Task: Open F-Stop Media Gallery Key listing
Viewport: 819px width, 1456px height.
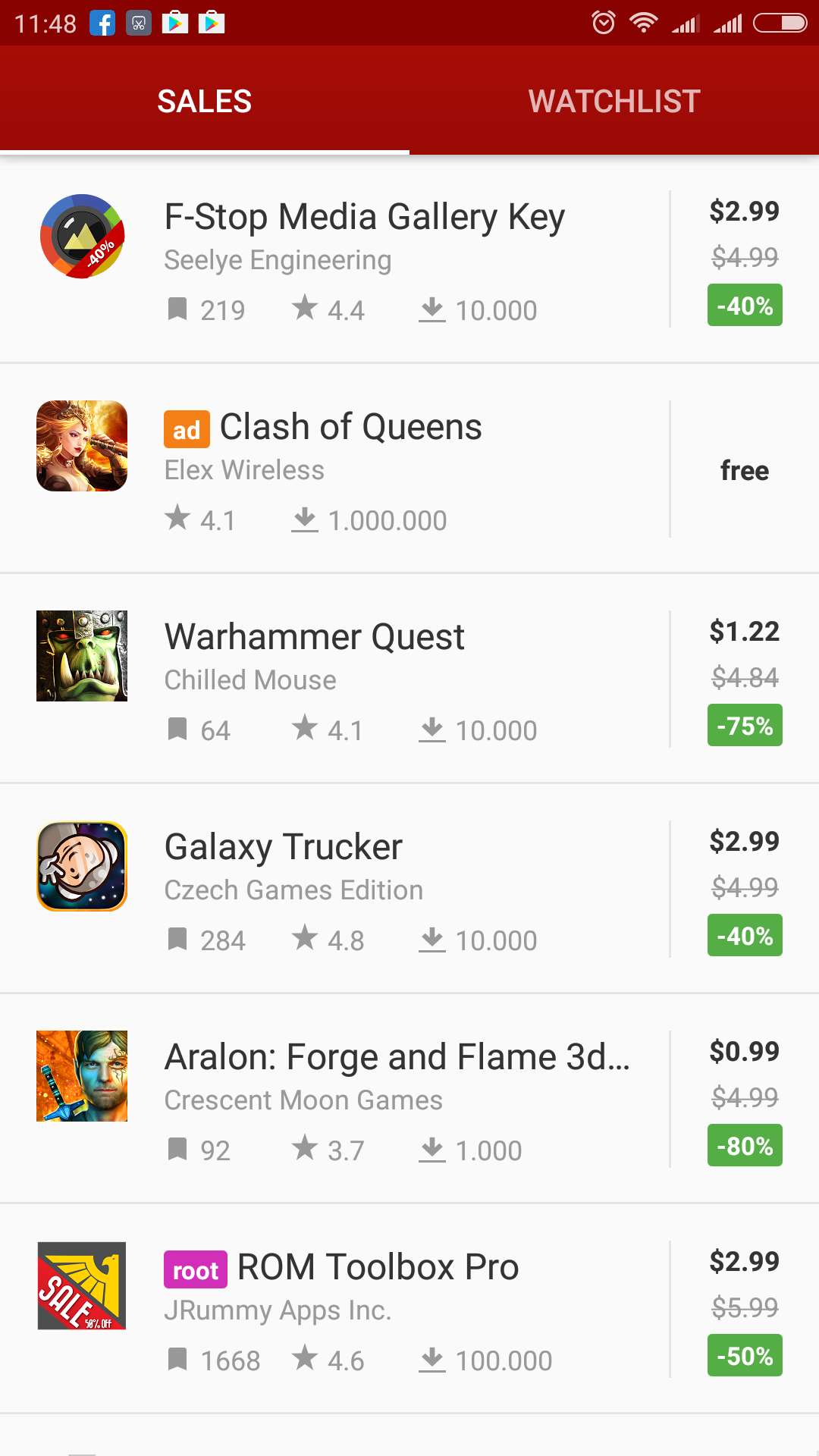Action: click(409, 259)
